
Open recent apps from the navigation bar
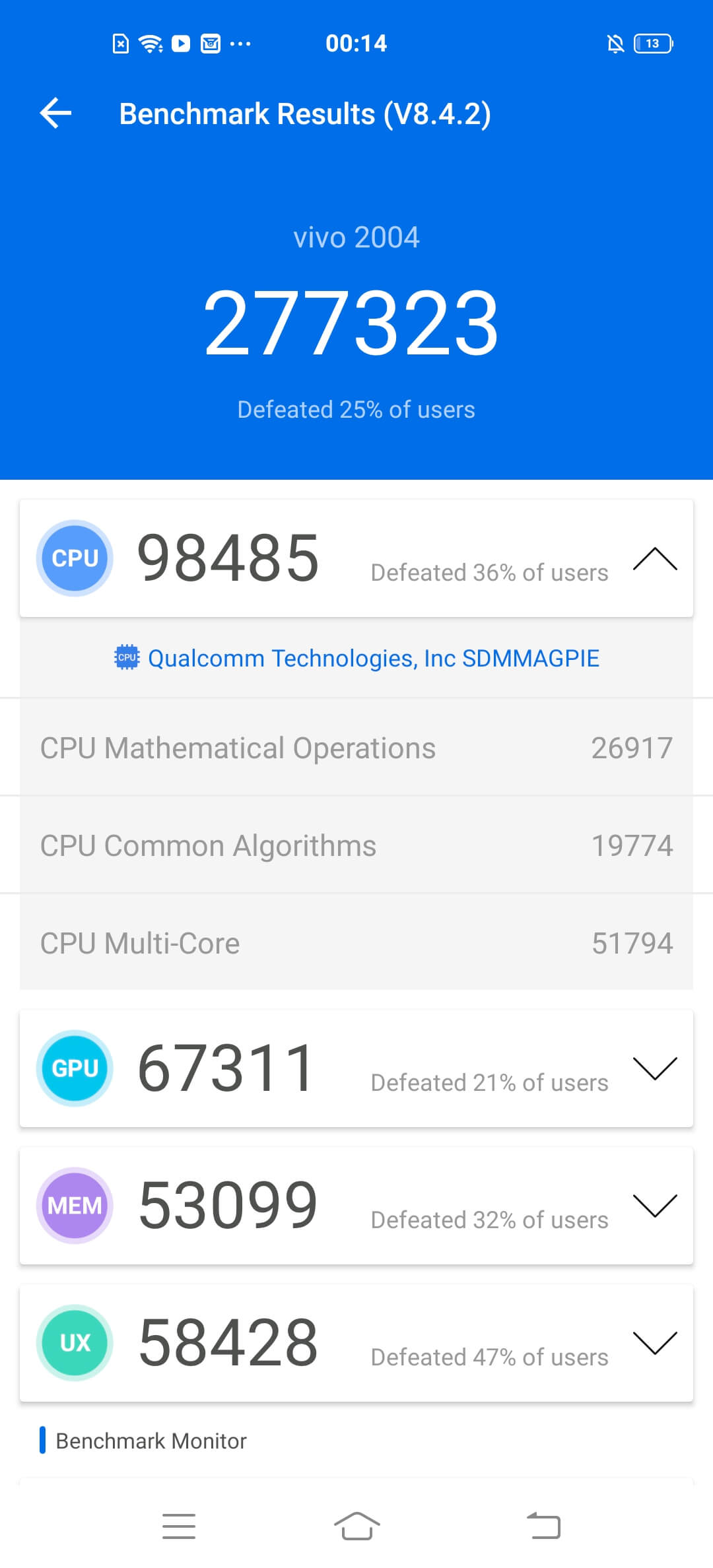[179, 1526]
